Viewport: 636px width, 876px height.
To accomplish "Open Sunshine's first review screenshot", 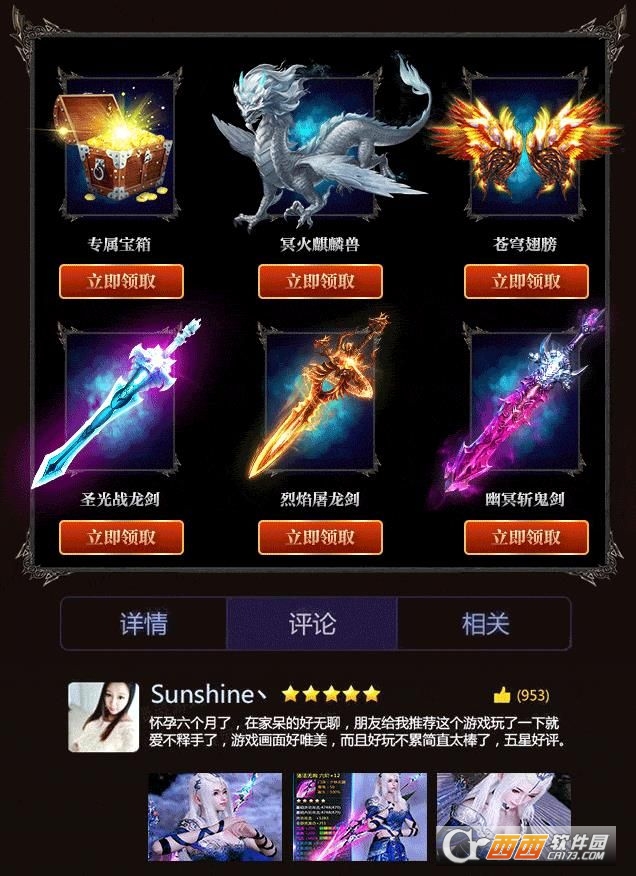I will [215, 816].
